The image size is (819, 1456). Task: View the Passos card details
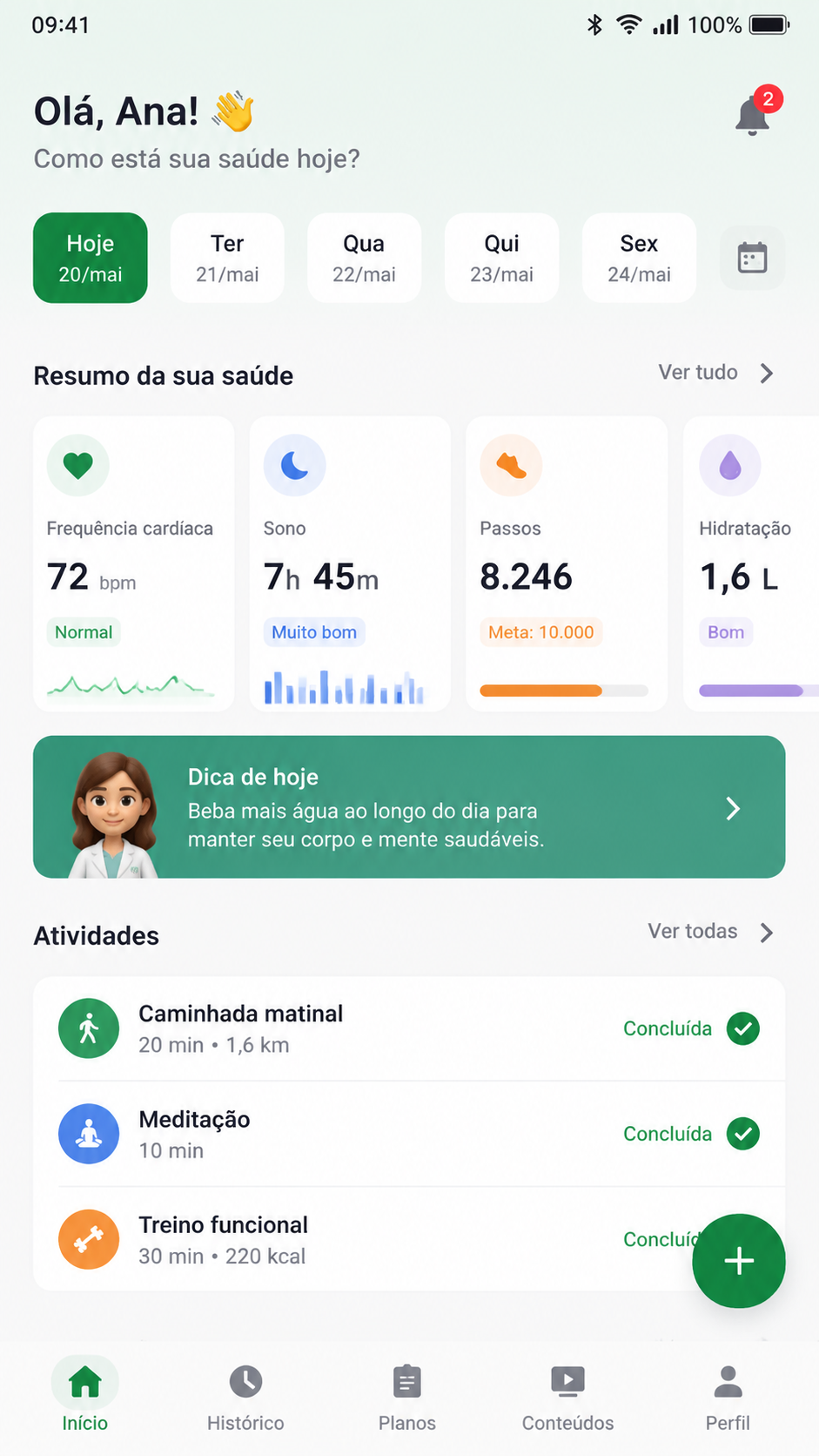coord(567,563)
